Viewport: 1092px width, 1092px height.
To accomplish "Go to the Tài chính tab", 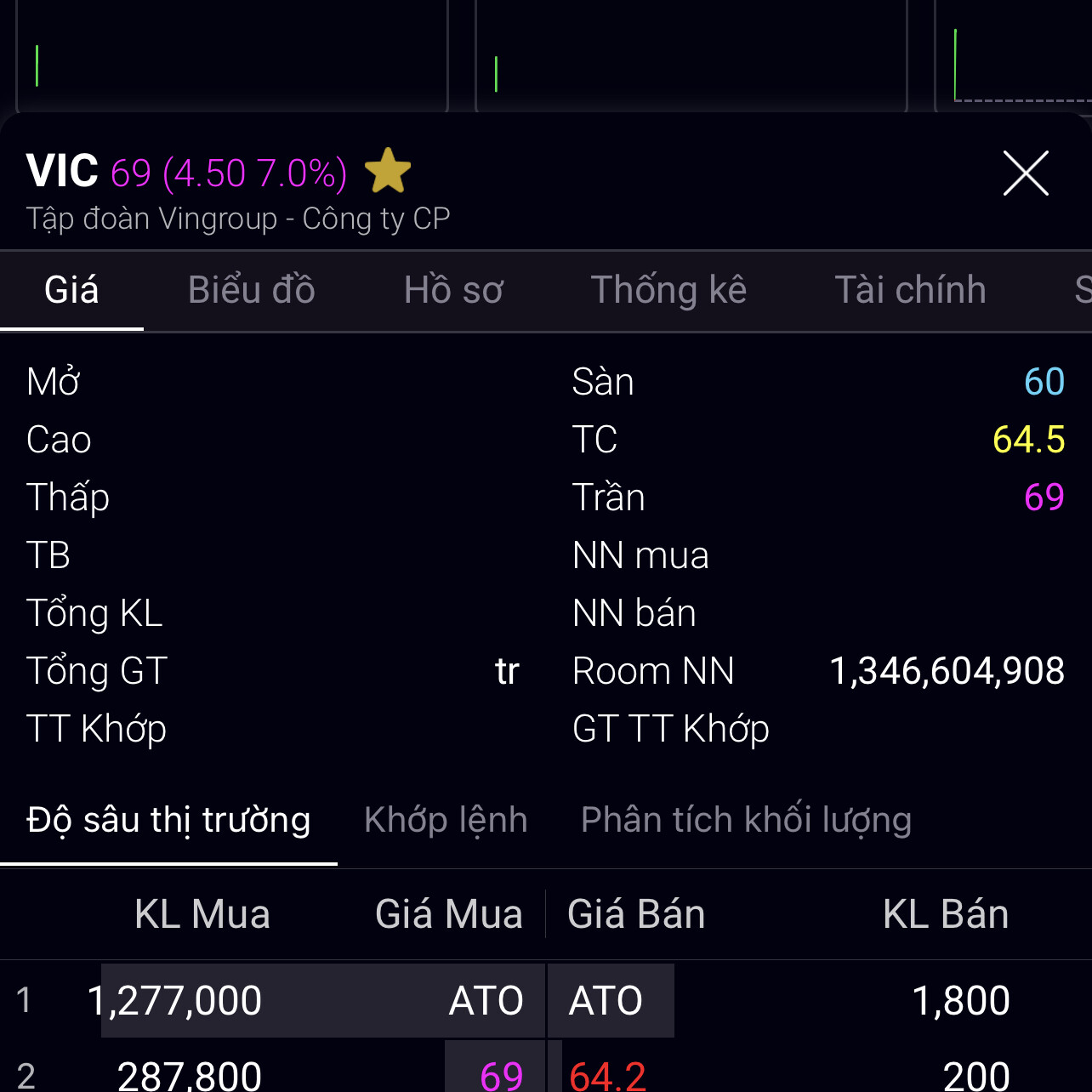I will [910, 290].
